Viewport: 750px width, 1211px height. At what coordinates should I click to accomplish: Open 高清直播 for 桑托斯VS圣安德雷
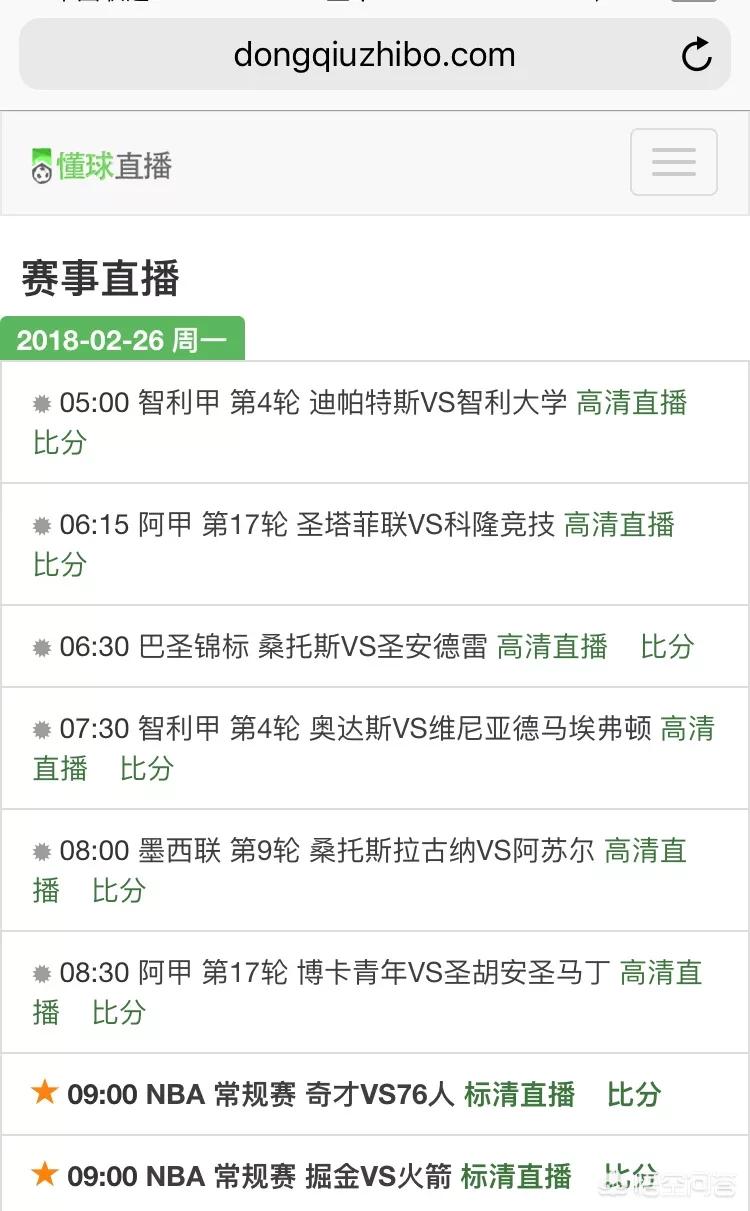tap(552, 647)
